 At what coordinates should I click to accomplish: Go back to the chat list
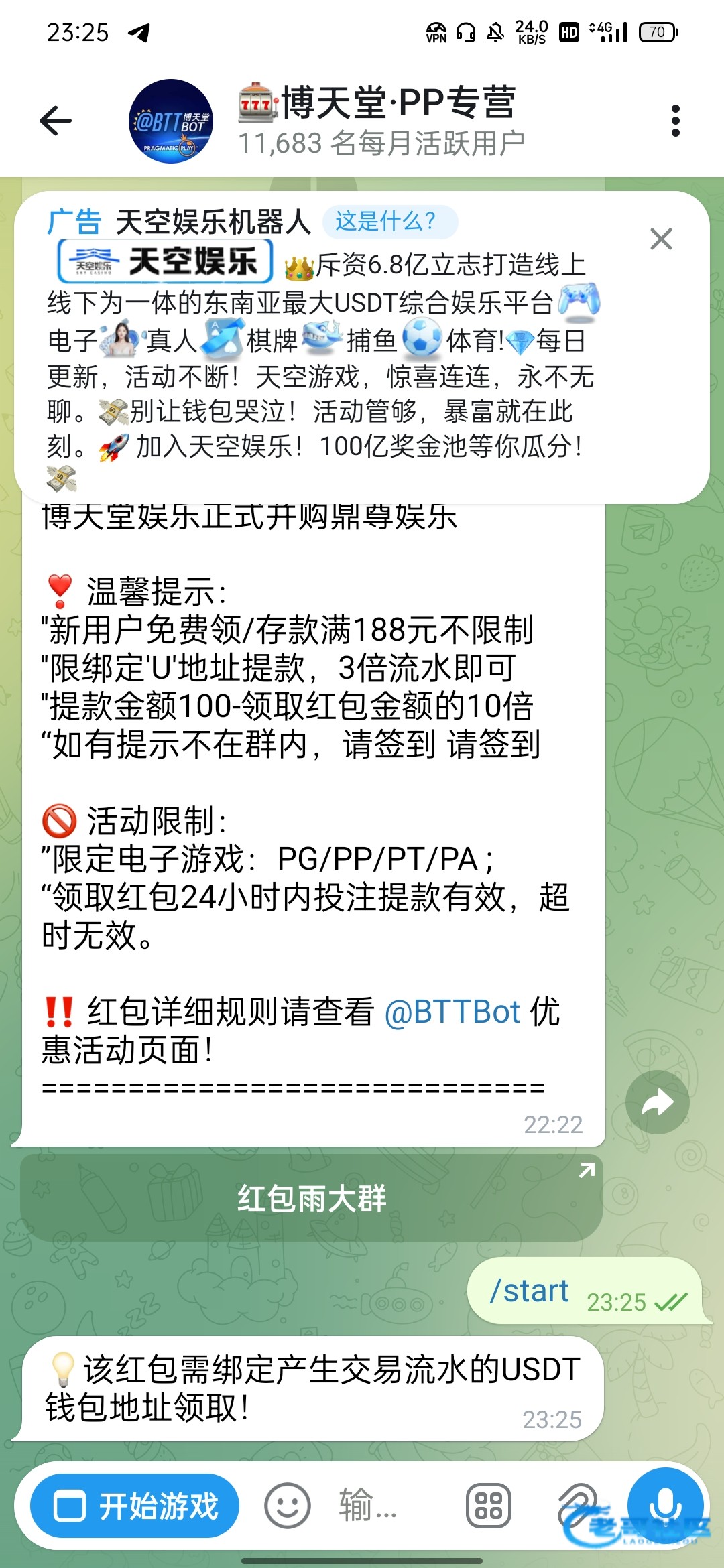point(56,121)
